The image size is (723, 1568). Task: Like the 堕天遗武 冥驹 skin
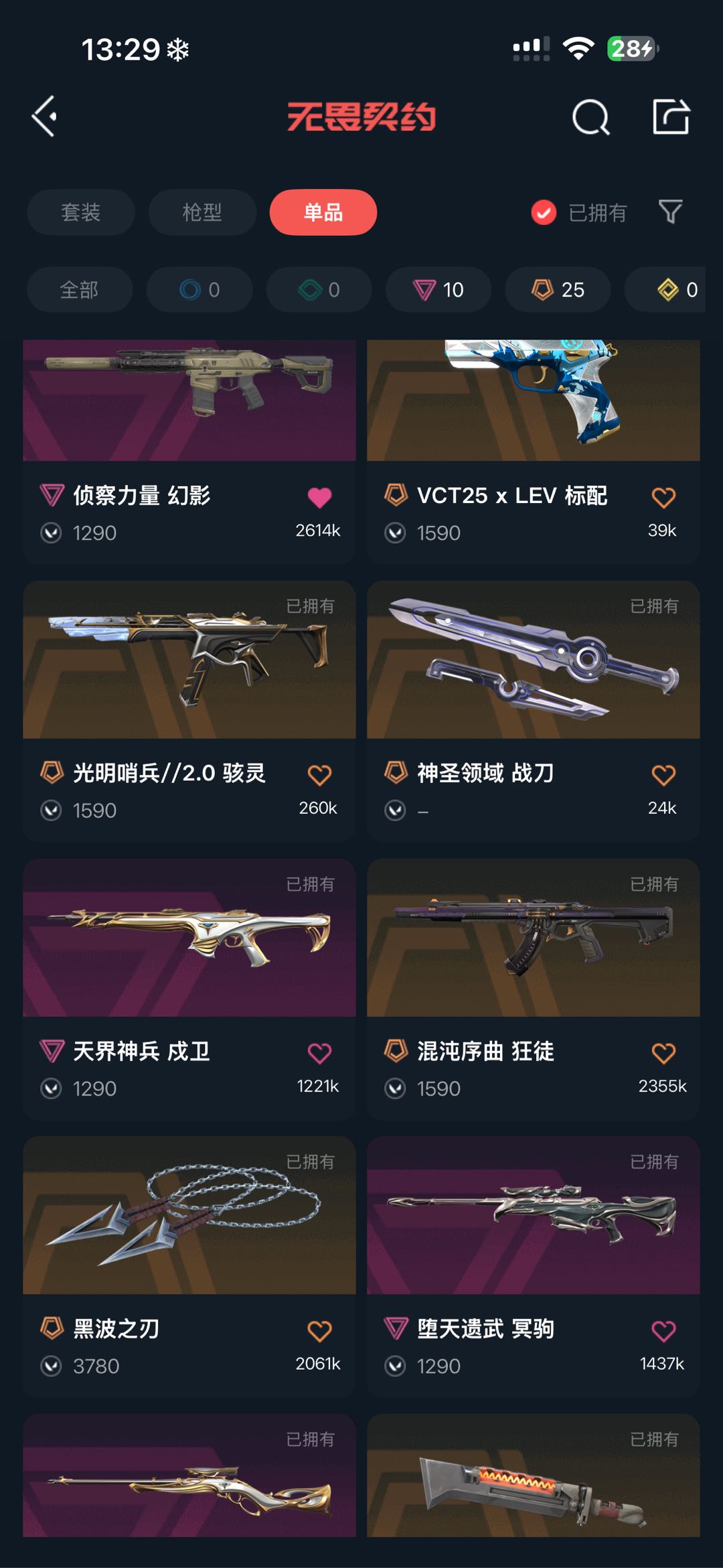coord(663,1330)
